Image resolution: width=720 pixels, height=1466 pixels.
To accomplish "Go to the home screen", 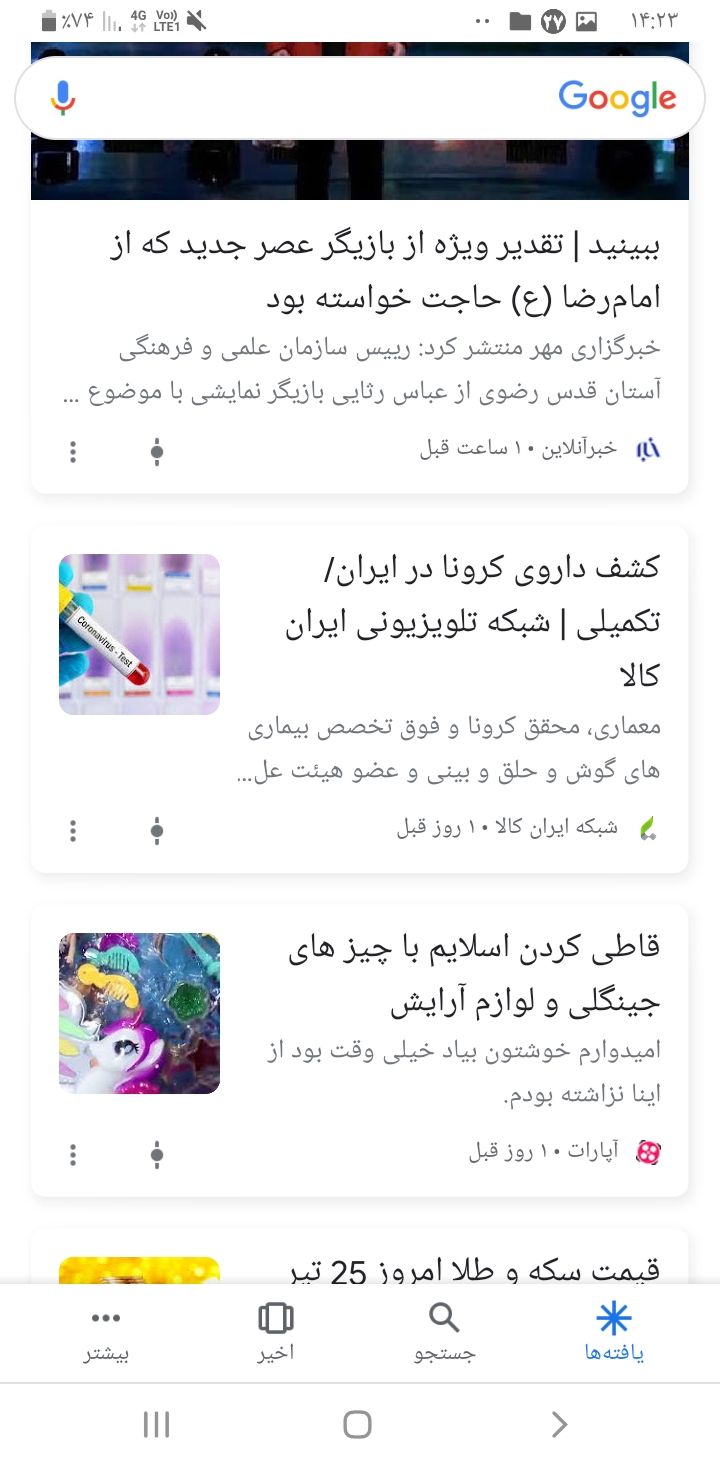I will click(357, 1424).
